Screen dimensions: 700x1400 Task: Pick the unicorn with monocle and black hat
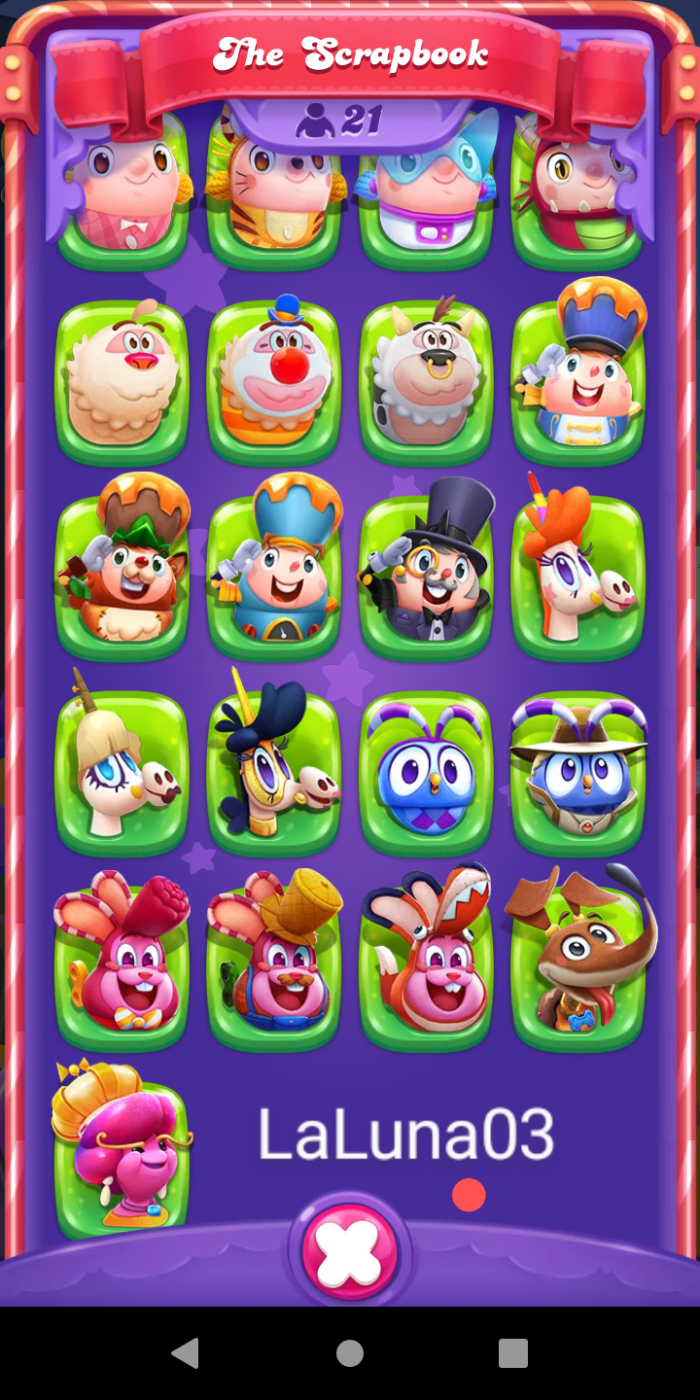pyautogui.click(x=274, y=772)
